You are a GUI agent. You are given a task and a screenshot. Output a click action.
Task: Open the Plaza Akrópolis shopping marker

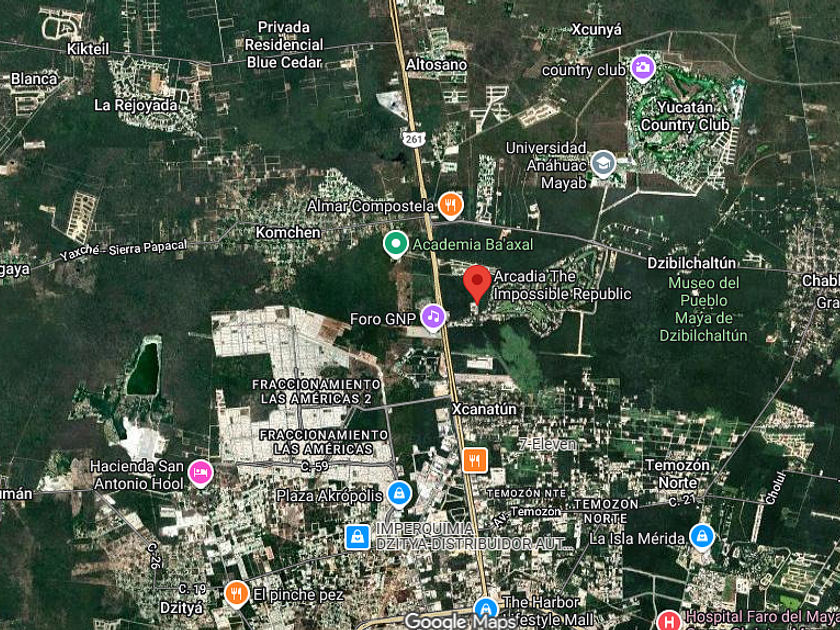click(x=399, y=494)
